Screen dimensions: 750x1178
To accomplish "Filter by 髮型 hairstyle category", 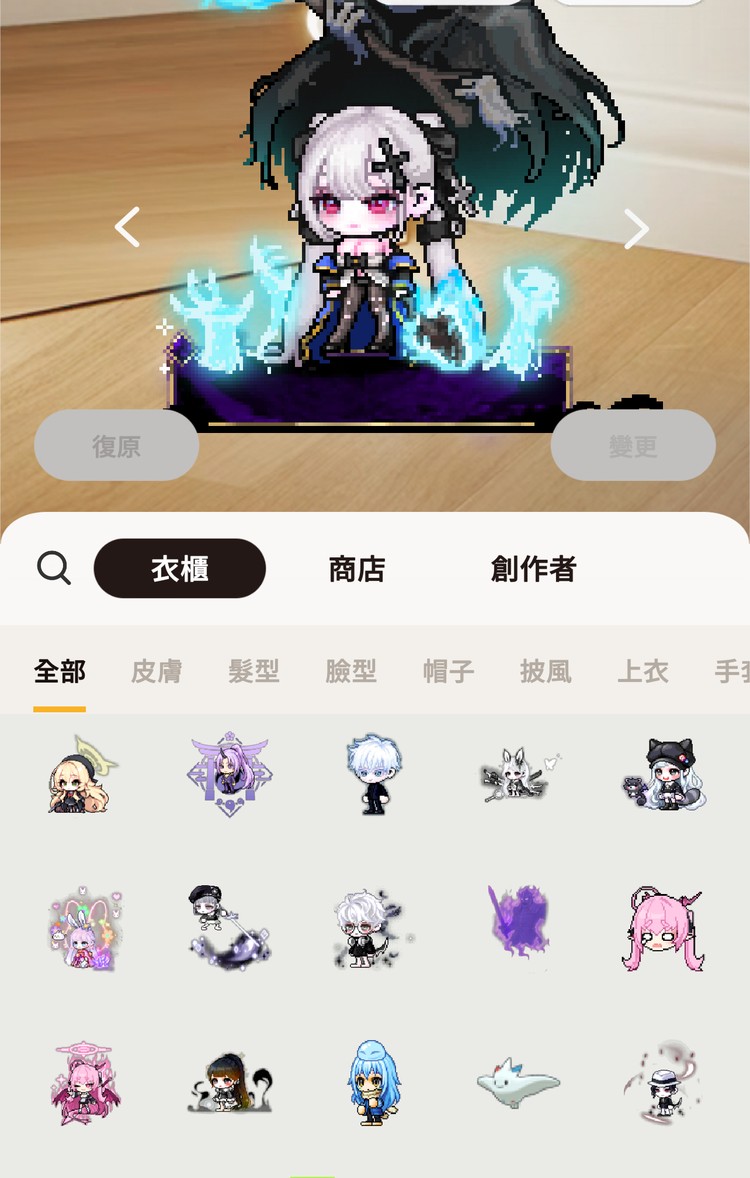I will [x=254, y=672].
